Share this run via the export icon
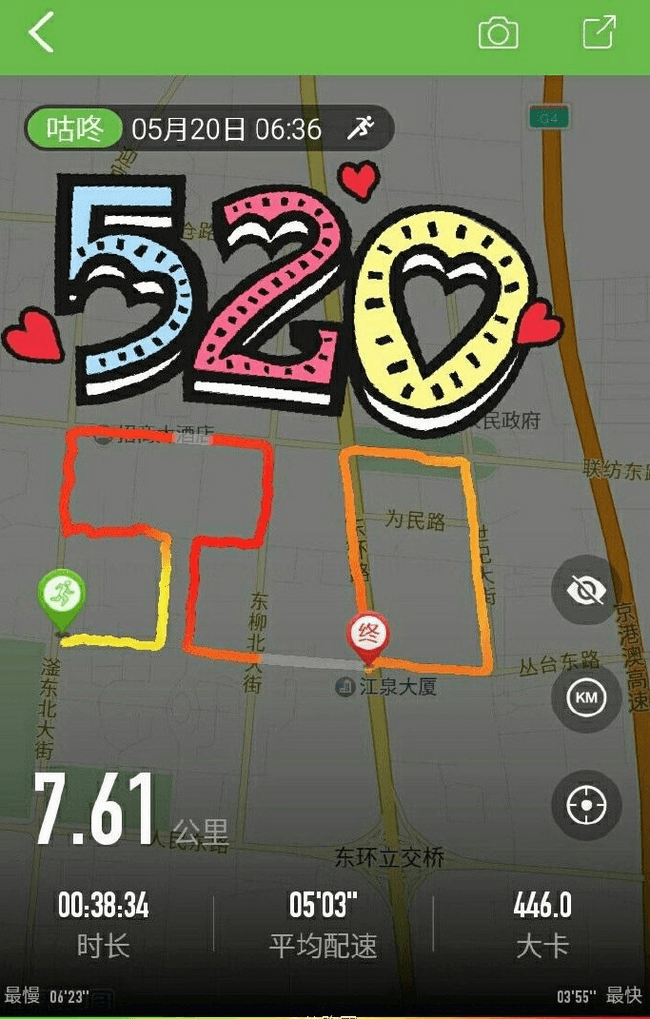Image resolution: width=650 pixels, height=1019 pixels. tap(598, 33)
